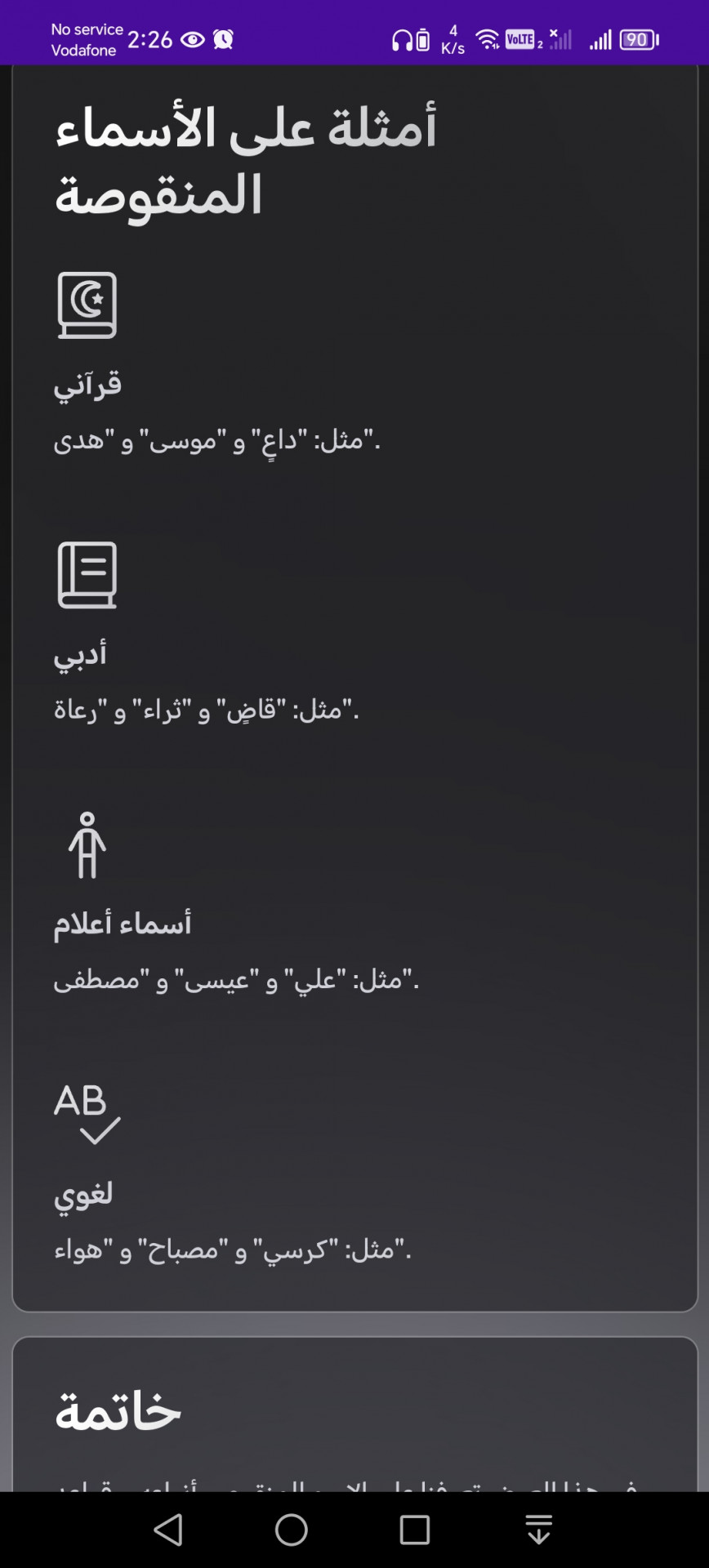This screenshot has height=1568, width=709.
Task: Go to the home screen
Action: point(292,1530)
